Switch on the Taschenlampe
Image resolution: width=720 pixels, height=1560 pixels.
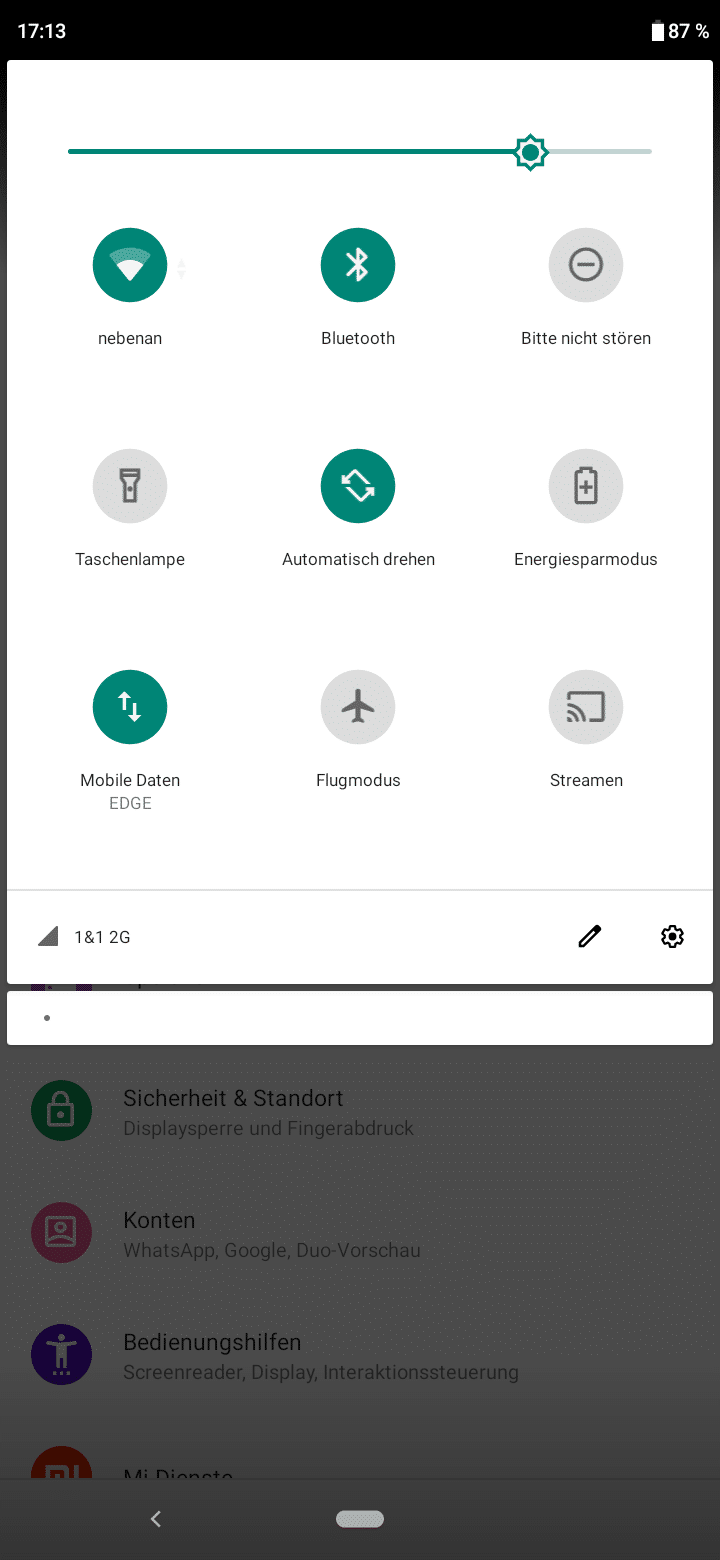(130, 486)
